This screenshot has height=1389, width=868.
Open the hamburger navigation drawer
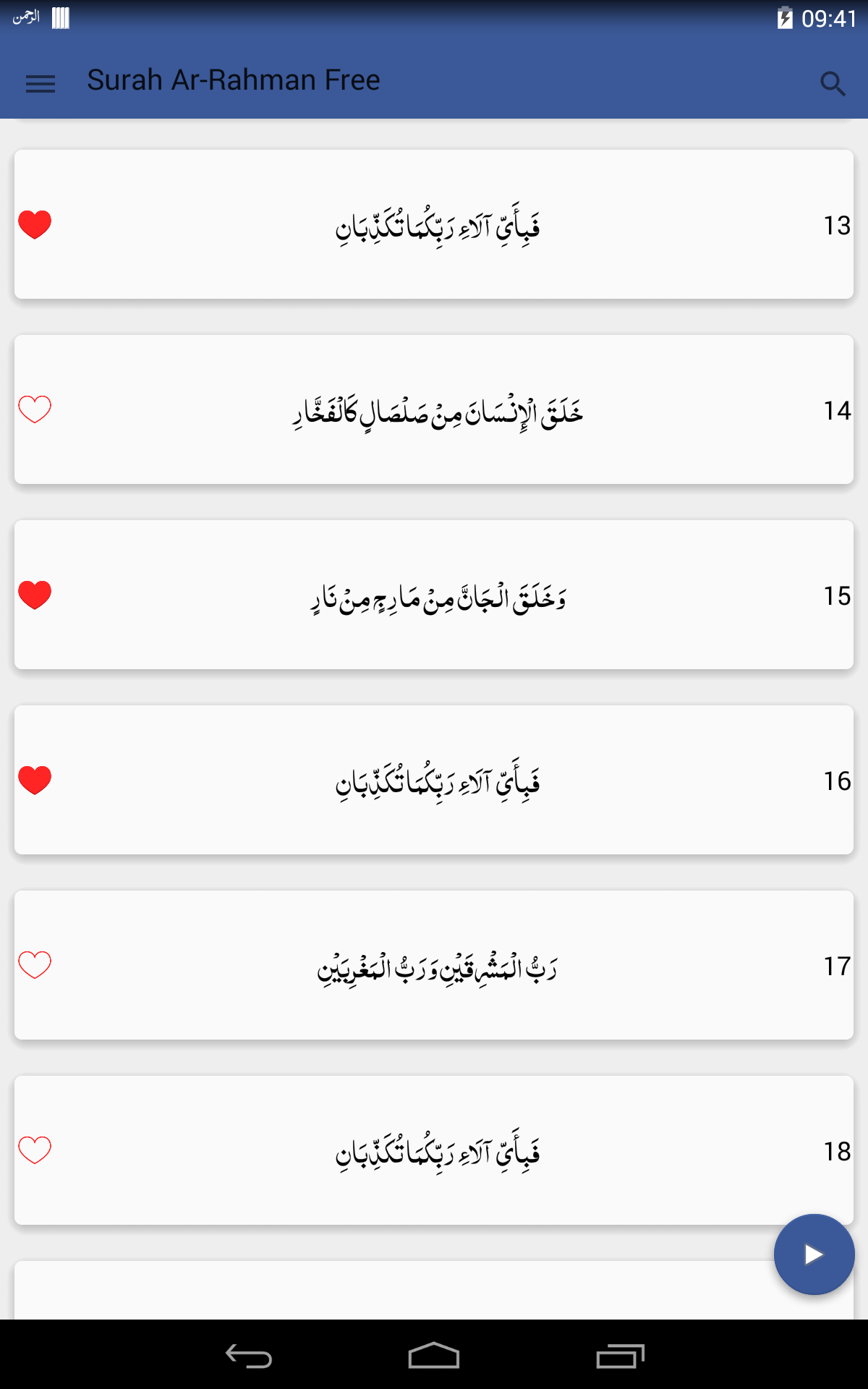[x=41, y=83]
